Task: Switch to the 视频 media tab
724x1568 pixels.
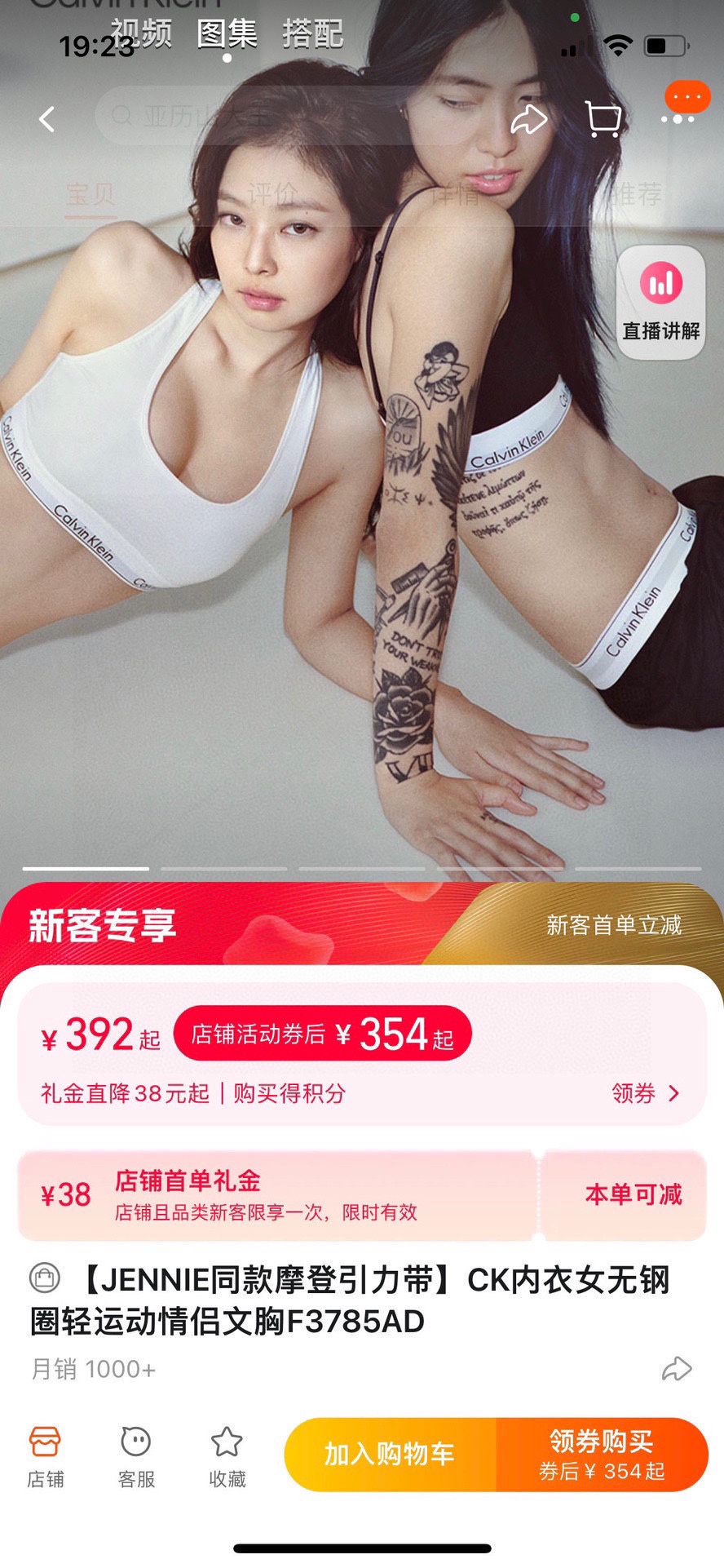Action: pos(141,34)
